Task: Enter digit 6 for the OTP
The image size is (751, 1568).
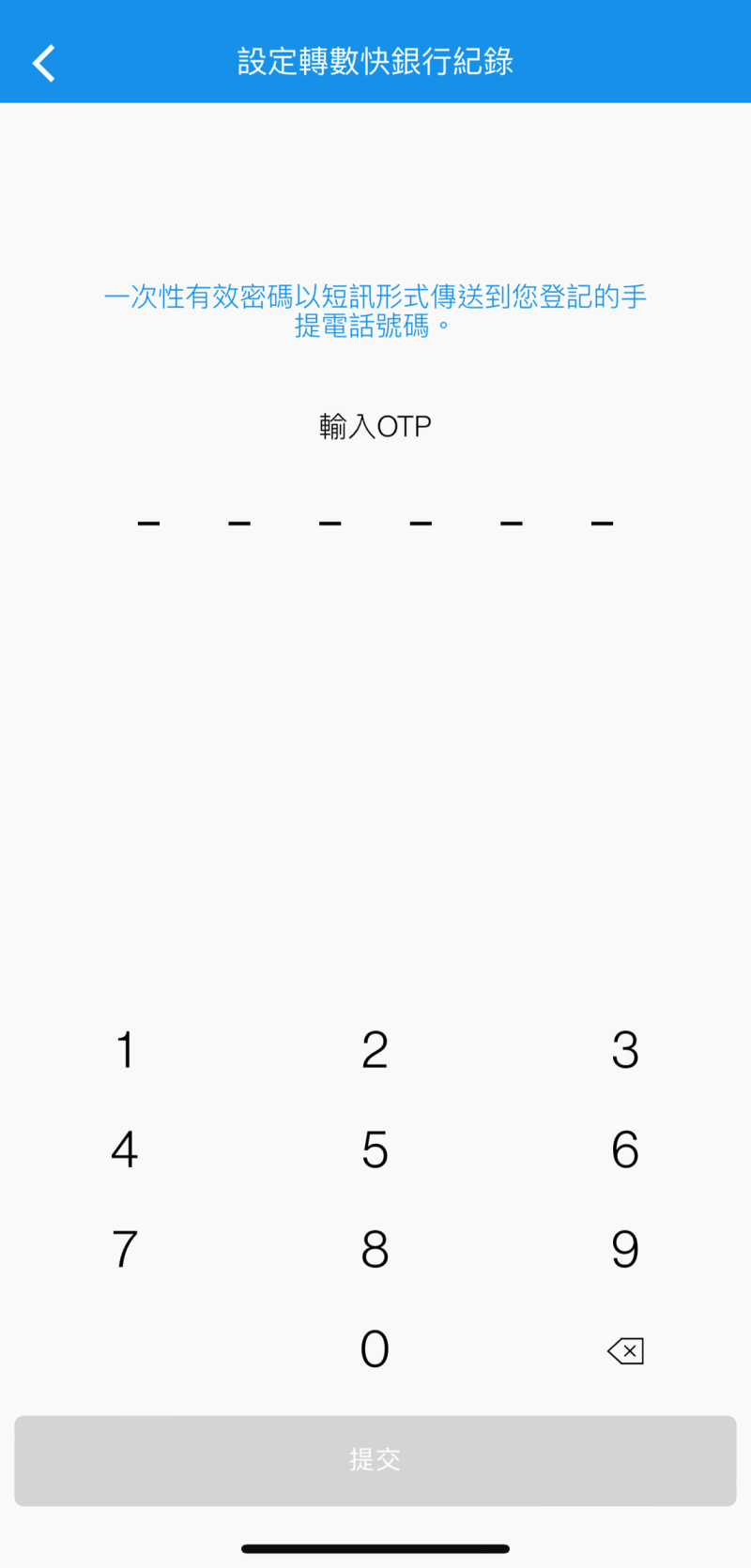Action: (x=625, y=1149)
